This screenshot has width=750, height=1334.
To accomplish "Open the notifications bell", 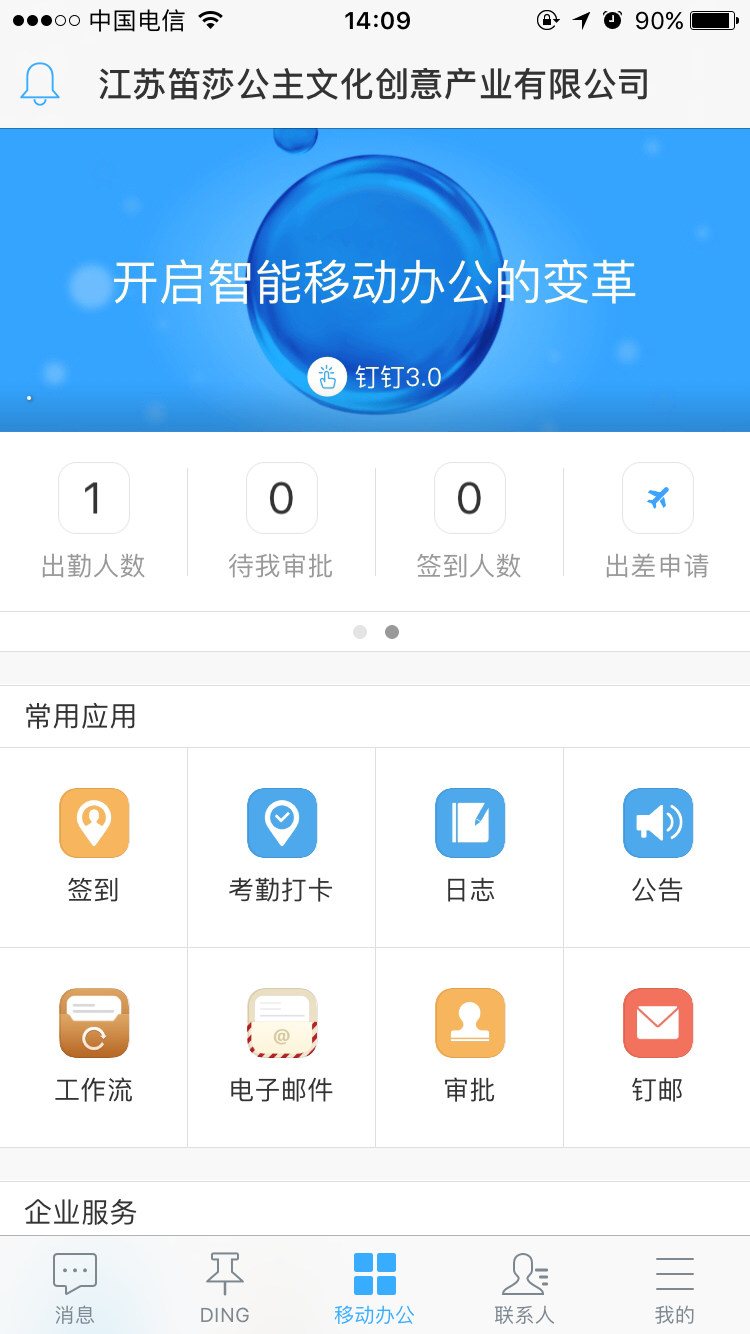I will (x=40, y=84).
